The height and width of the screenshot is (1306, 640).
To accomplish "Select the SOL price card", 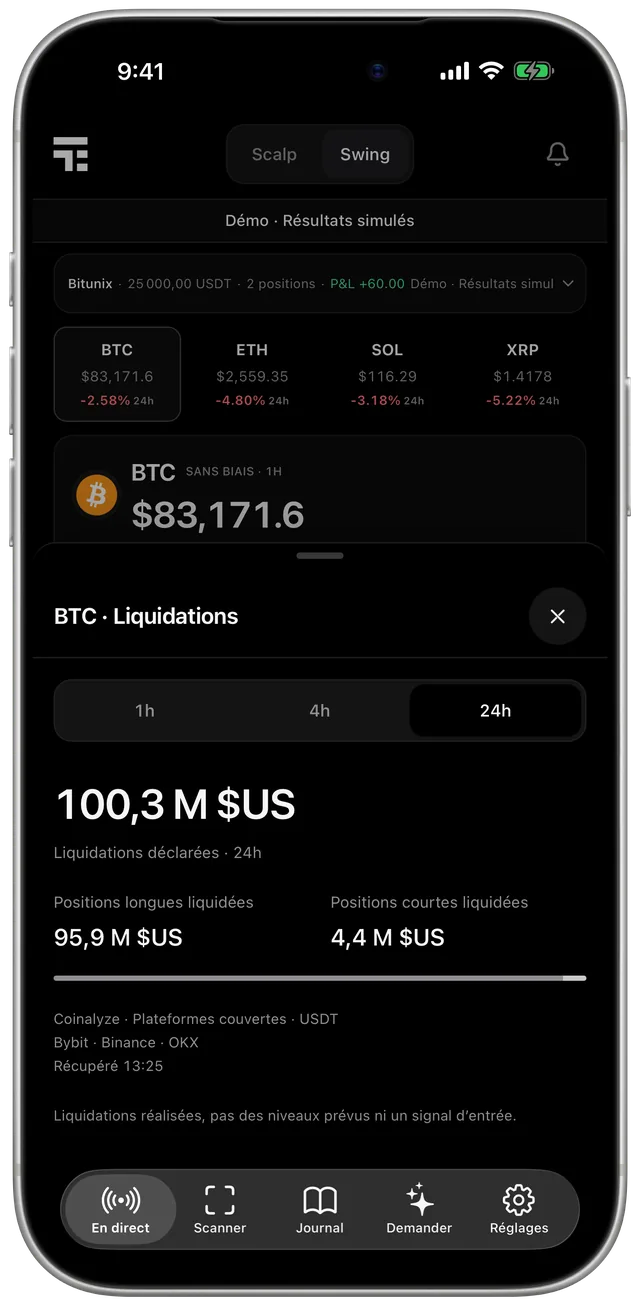I will click(387, 374).
